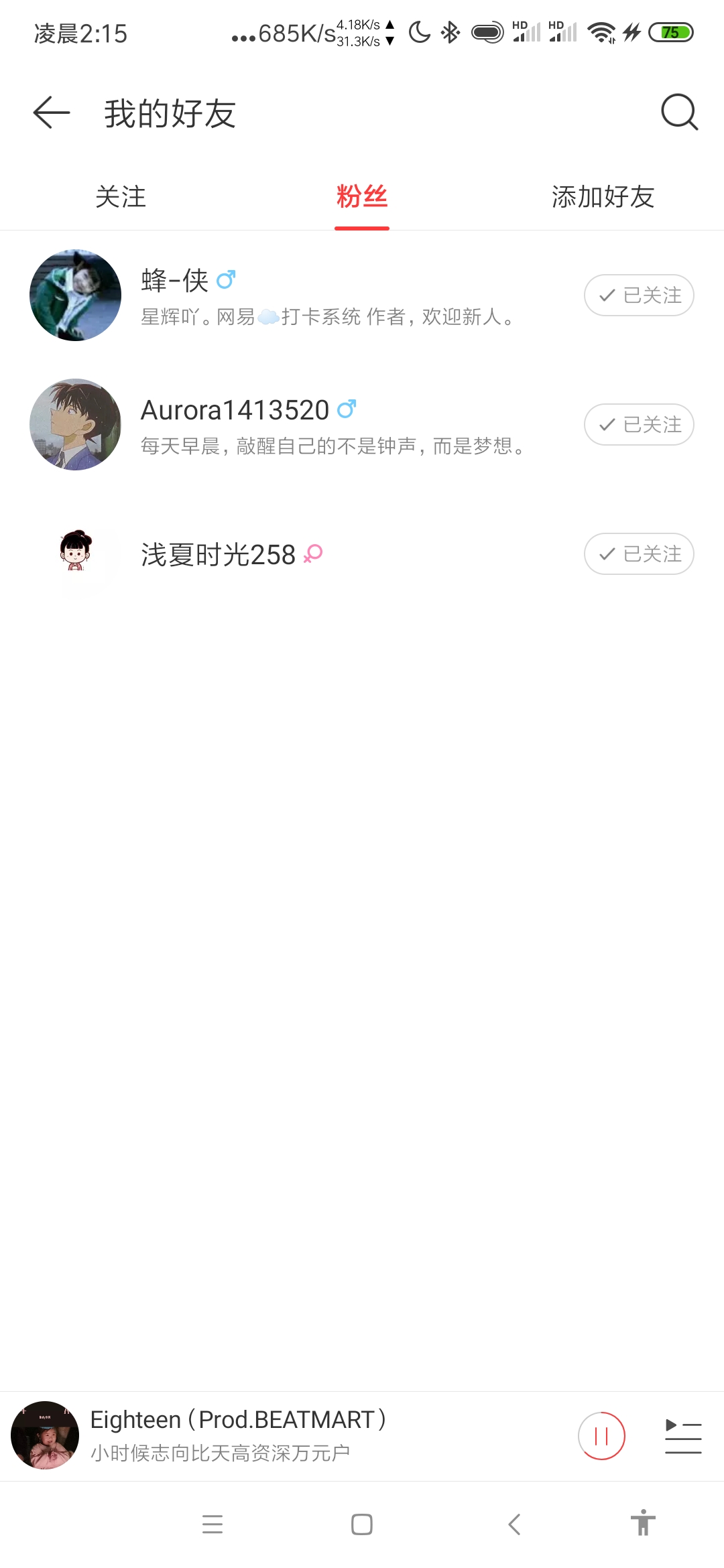This screenshot has height=1568, width=724.
Task: Tap the system back button in navigation bar
Action: click(x=514, y=1524)
